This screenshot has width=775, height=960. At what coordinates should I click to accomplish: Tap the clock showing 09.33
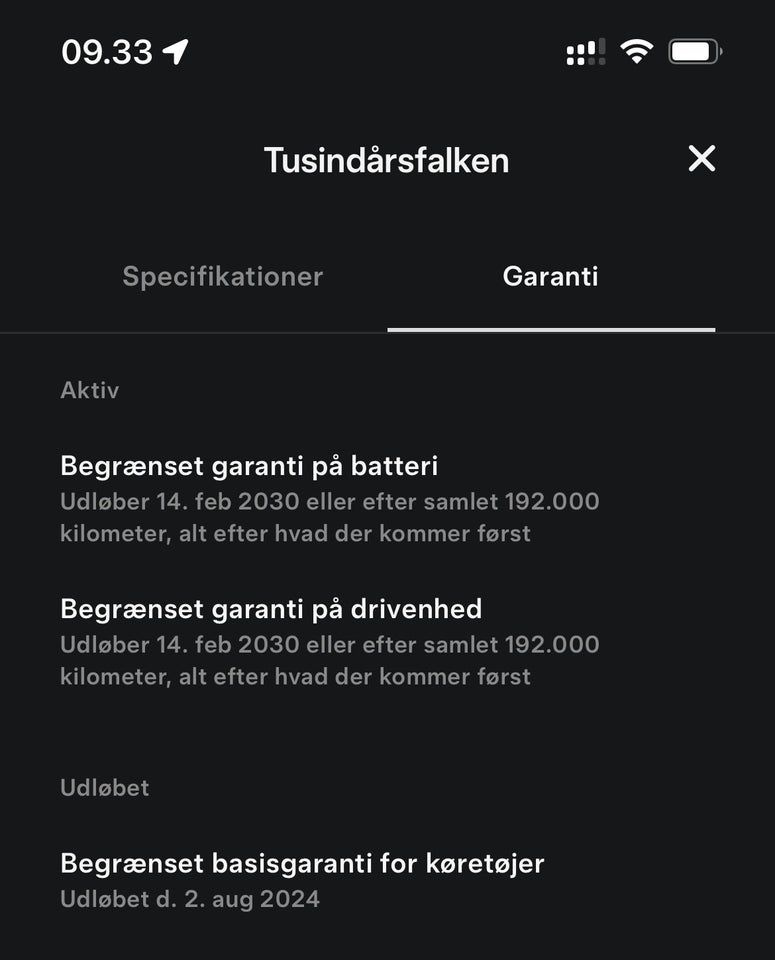pyautogui.click(x=107, y=51)
